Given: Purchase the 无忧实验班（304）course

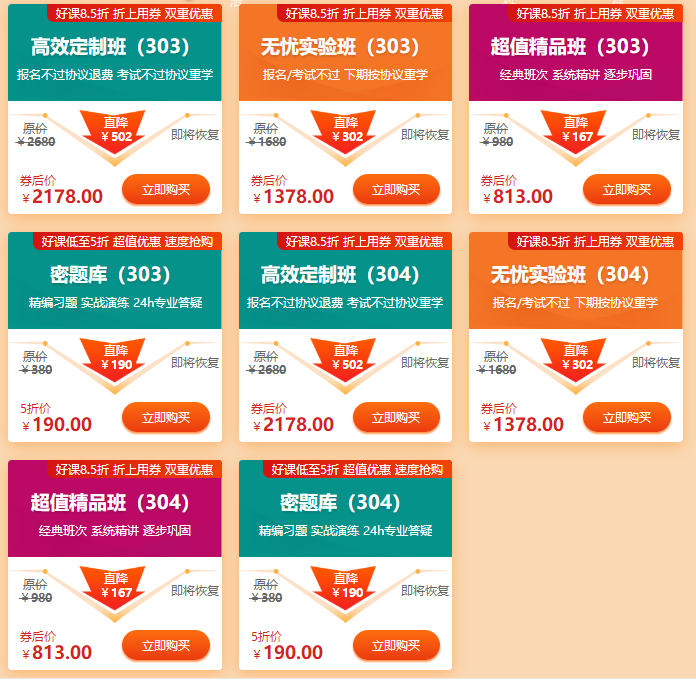Looking at the screenshot, I should (x=626, y=417).
